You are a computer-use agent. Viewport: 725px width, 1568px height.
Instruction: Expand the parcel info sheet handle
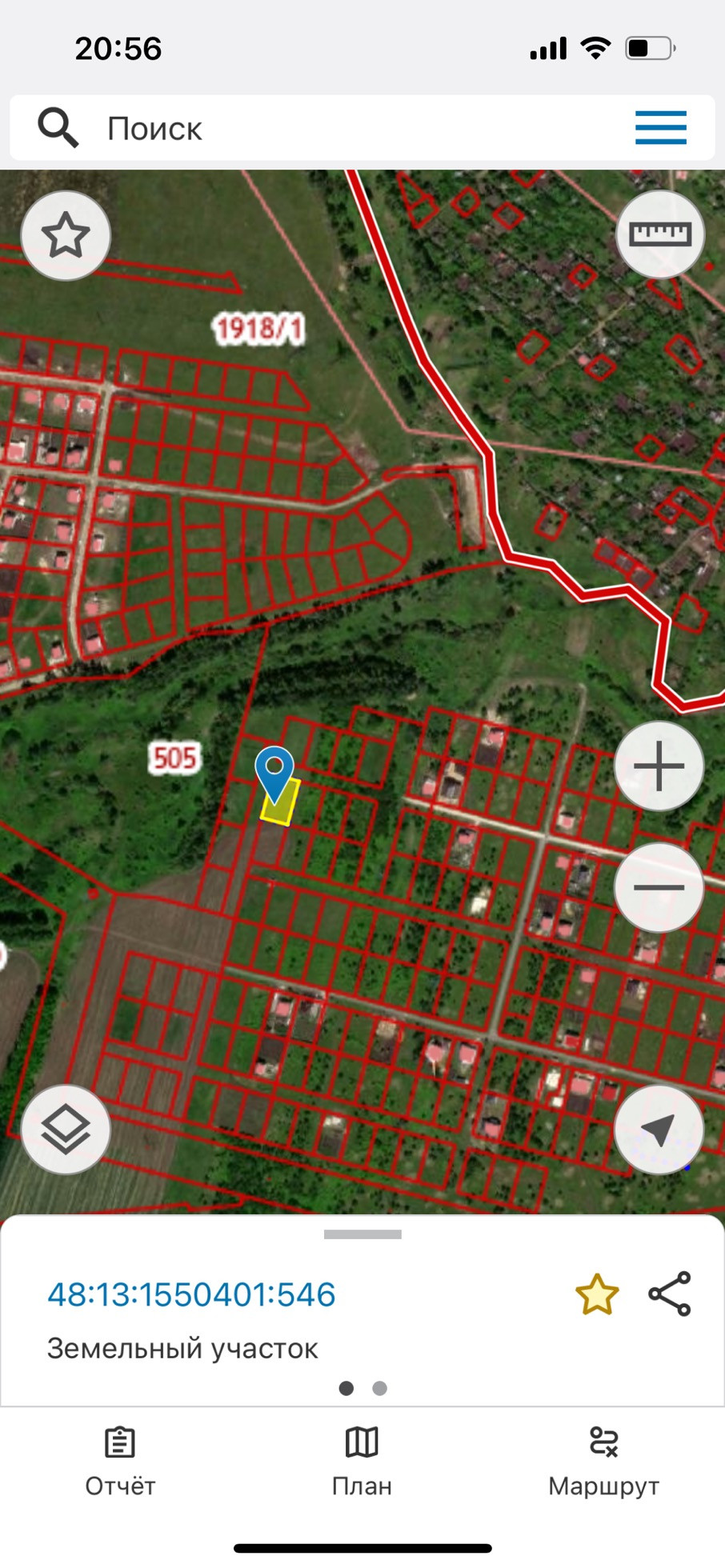(362, 1234)
